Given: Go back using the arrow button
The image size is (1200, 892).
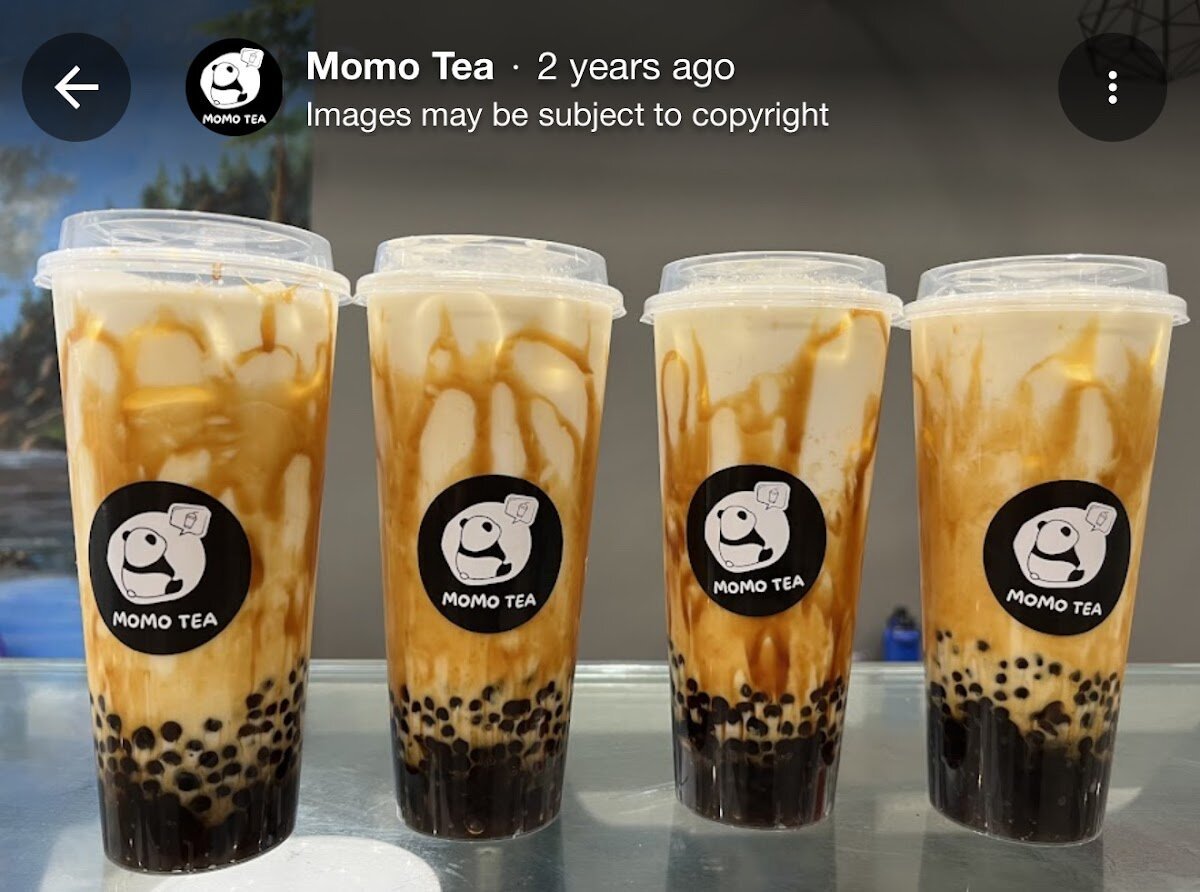Looking at the screenshot, I should (76, 88).
